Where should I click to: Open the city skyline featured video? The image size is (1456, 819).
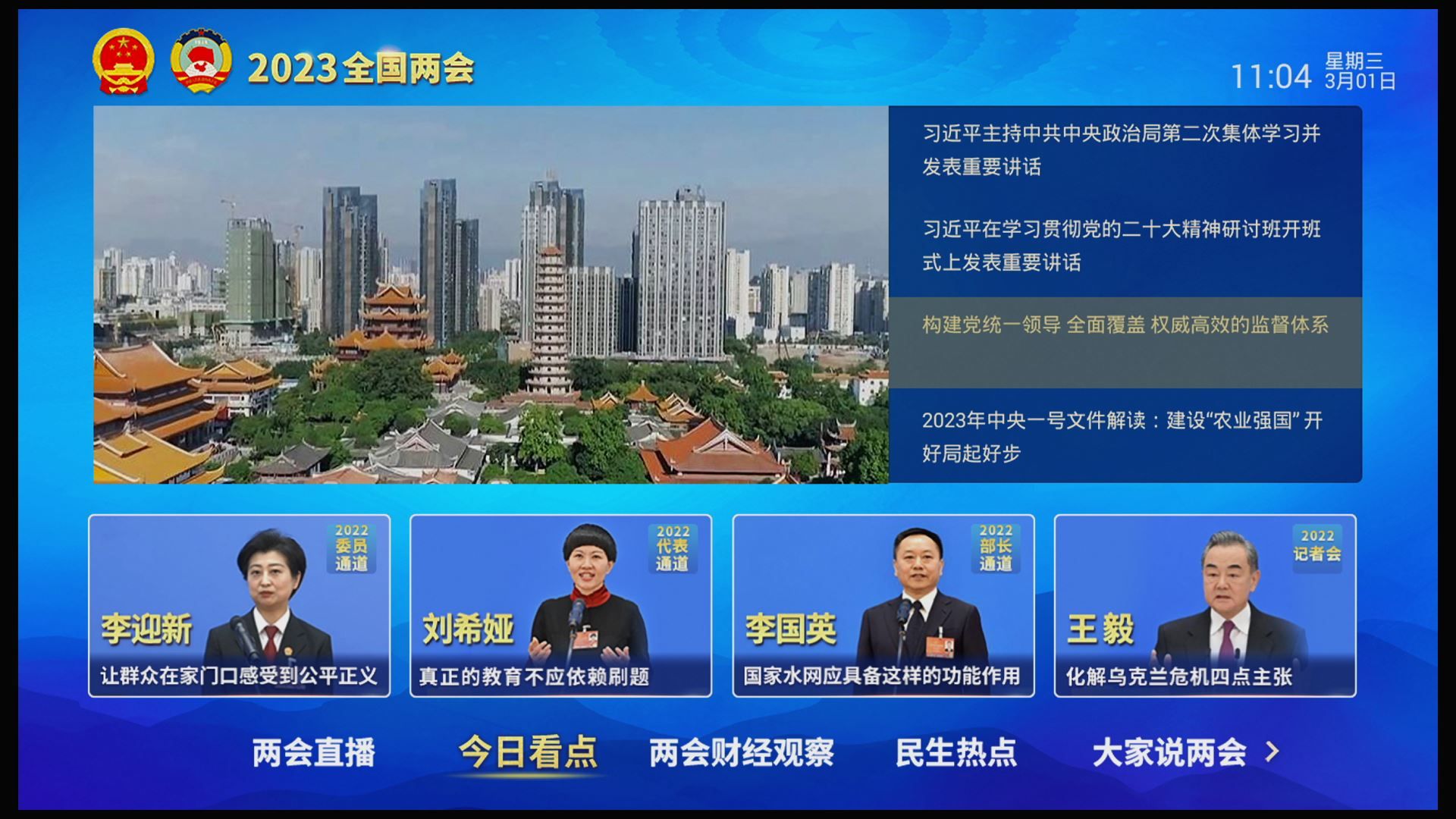click(x=491, y=294)
